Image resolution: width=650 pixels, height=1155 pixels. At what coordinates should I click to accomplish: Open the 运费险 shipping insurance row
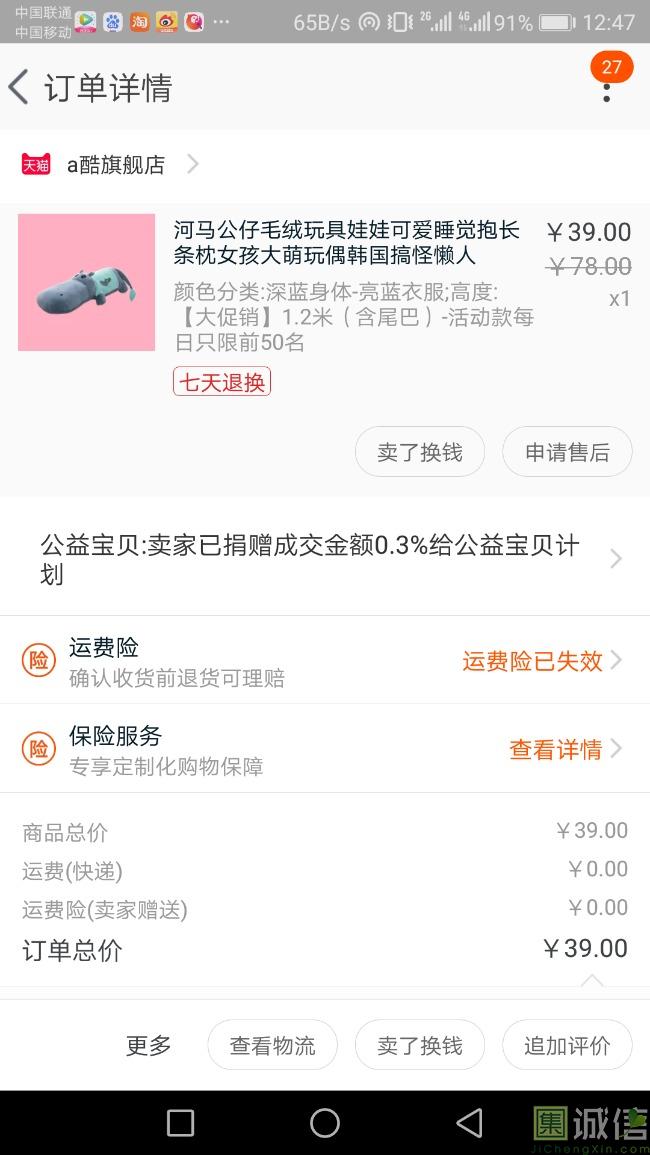point(325,661)
